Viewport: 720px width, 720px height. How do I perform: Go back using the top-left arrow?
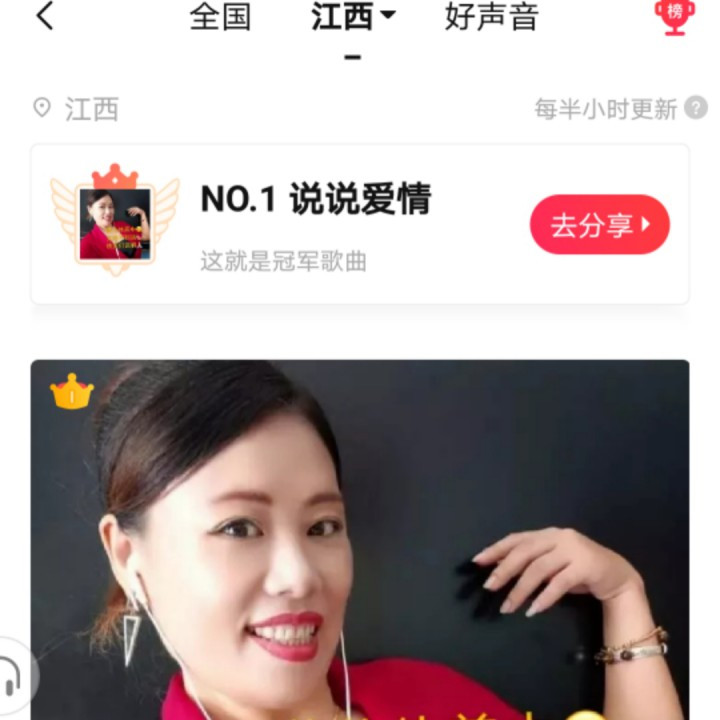[45, 17]
